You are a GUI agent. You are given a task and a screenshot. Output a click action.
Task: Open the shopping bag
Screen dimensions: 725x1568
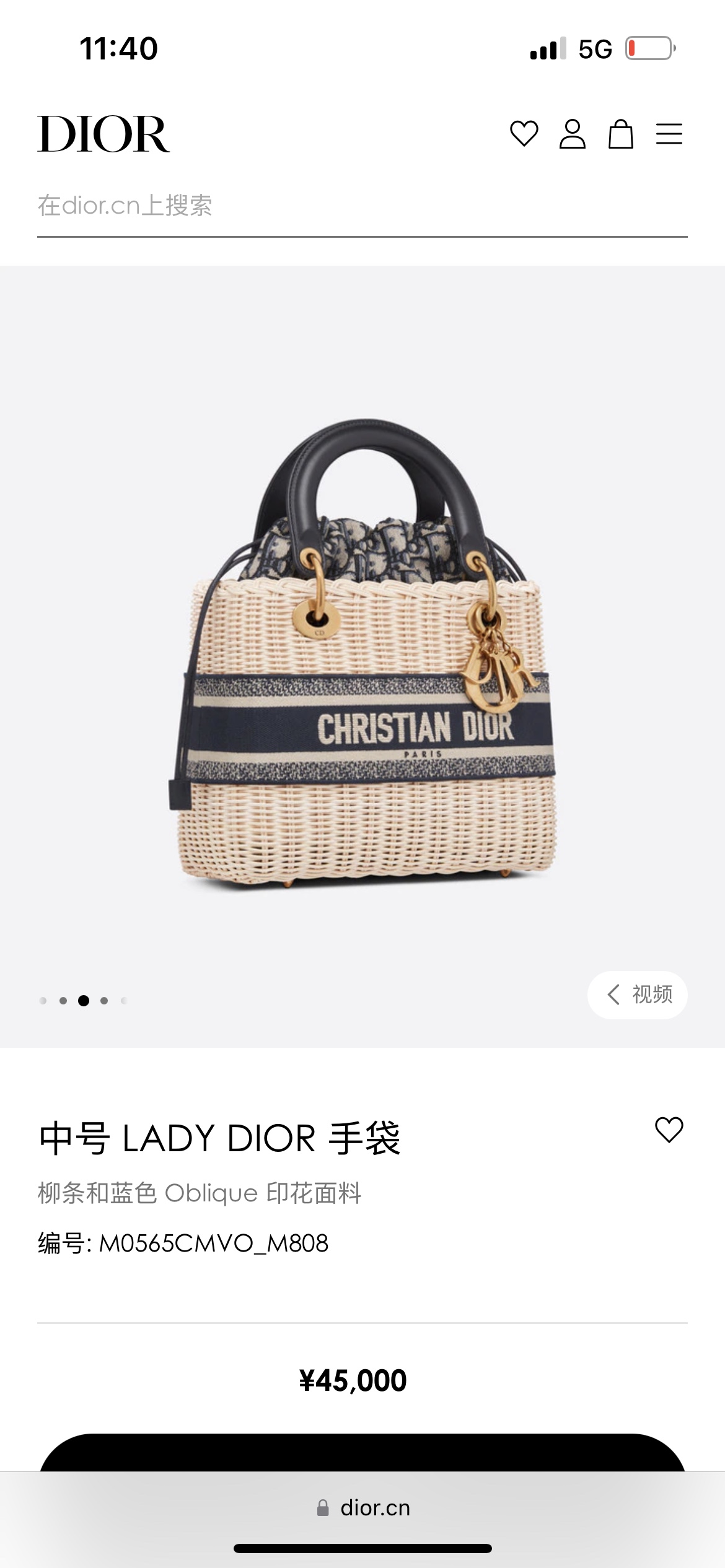620,134
